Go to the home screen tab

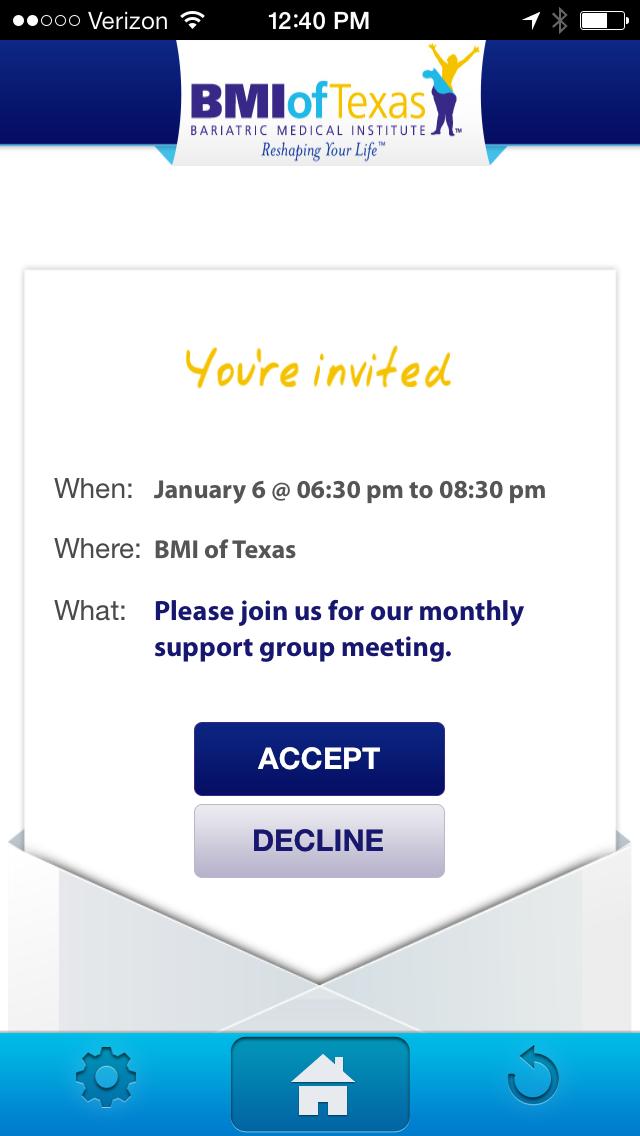(x=320, y=1084)
